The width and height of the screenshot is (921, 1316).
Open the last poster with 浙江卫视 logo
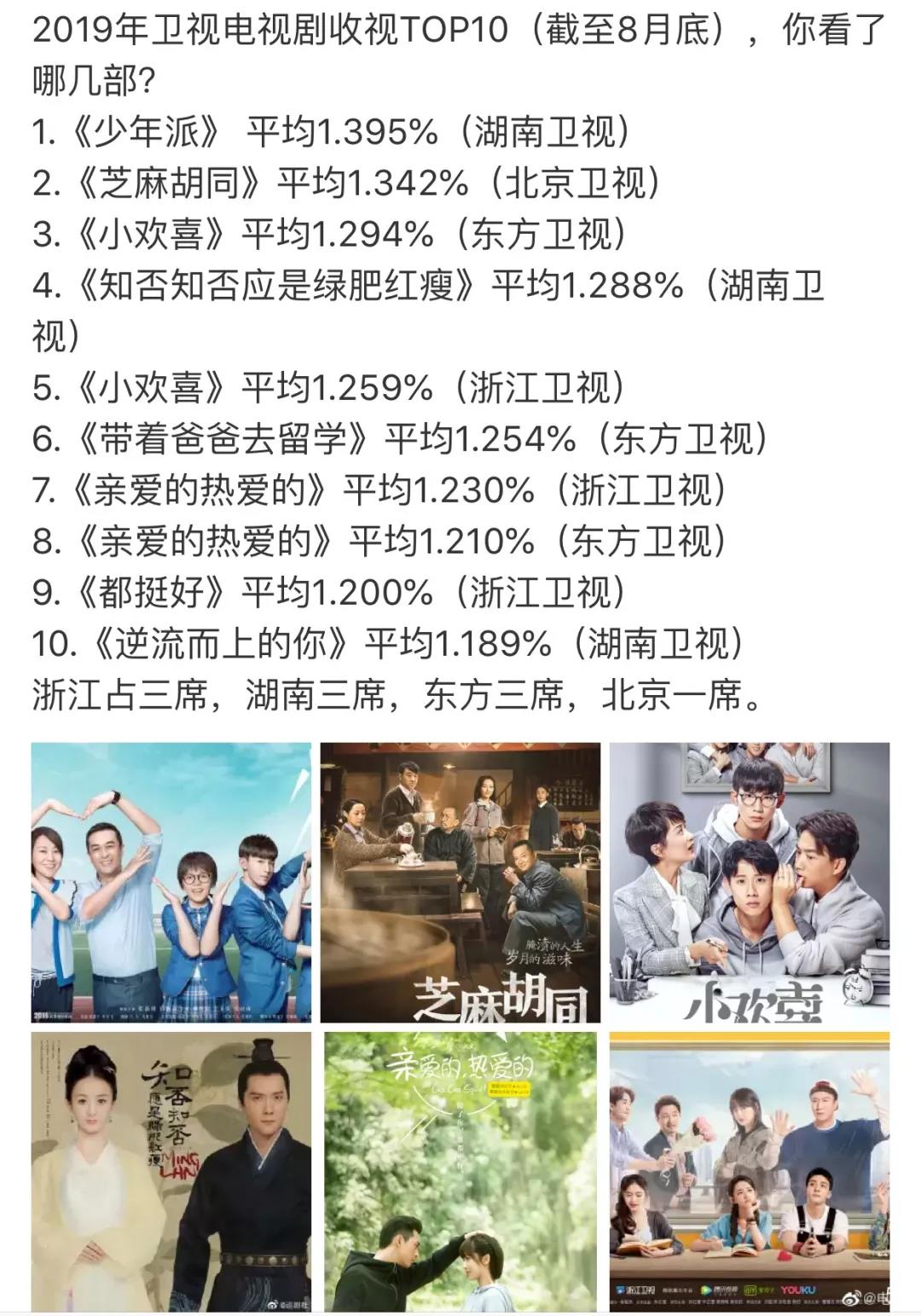[749, 1171]
